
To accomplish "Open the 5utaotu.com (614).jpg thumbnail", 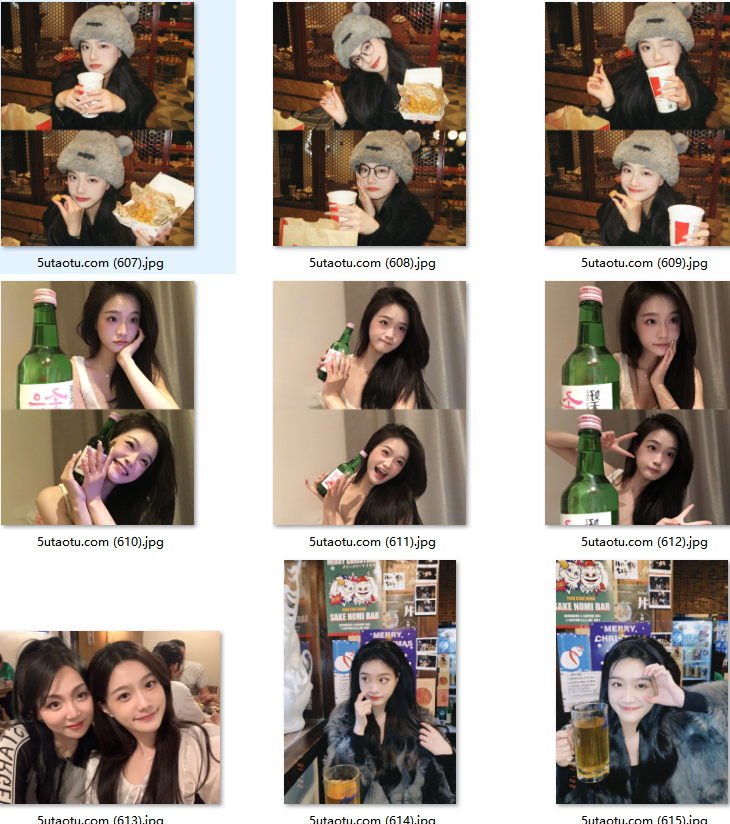I will pyautogui.click(x=370, y=682).
